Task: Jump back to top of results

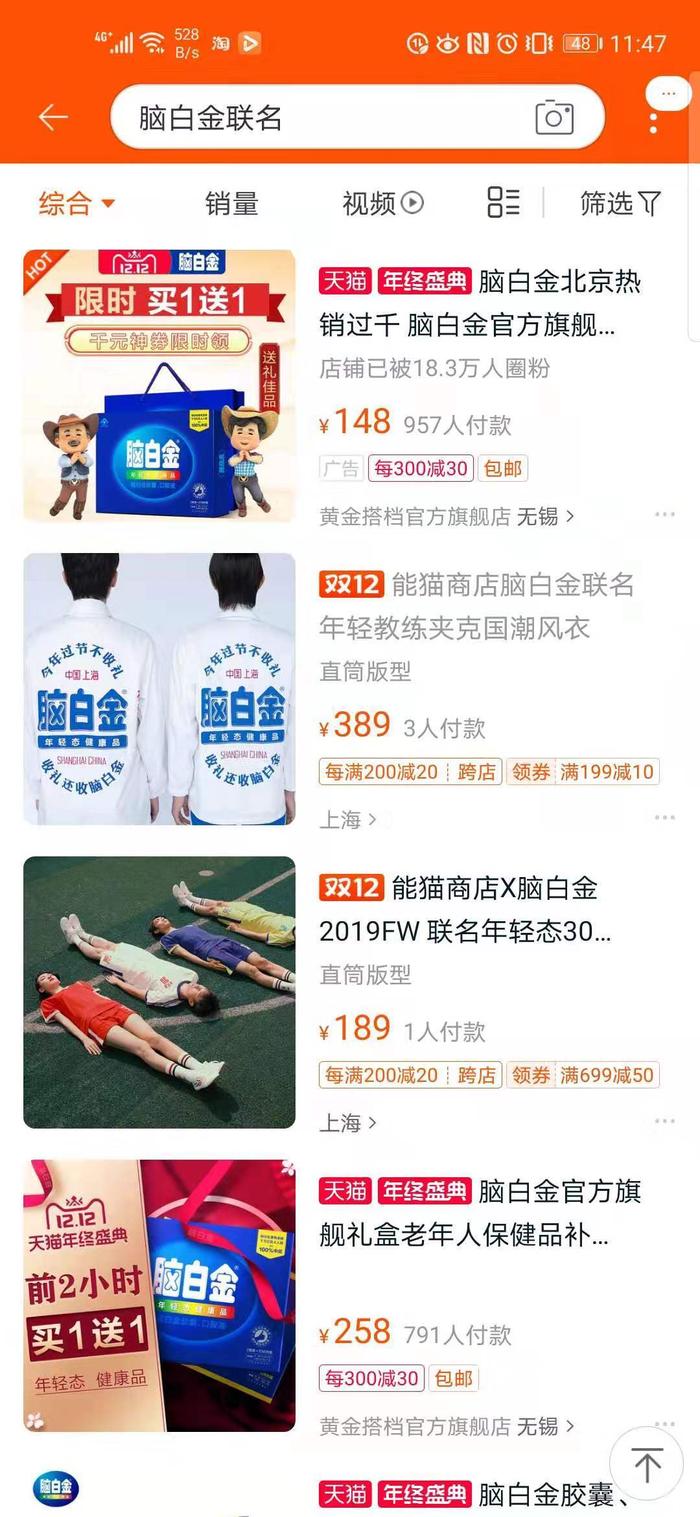Action: click(x=646, y=1465)
